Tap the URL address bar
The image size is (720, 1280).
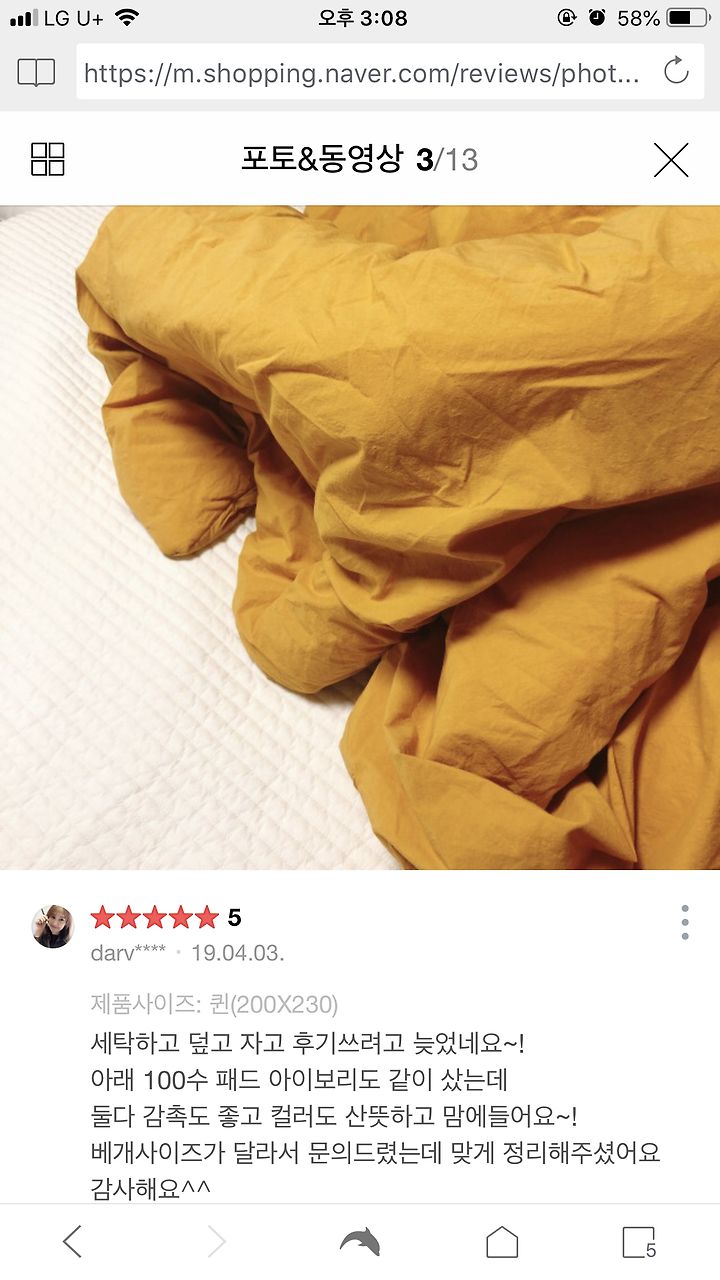(x=361, y=72)
